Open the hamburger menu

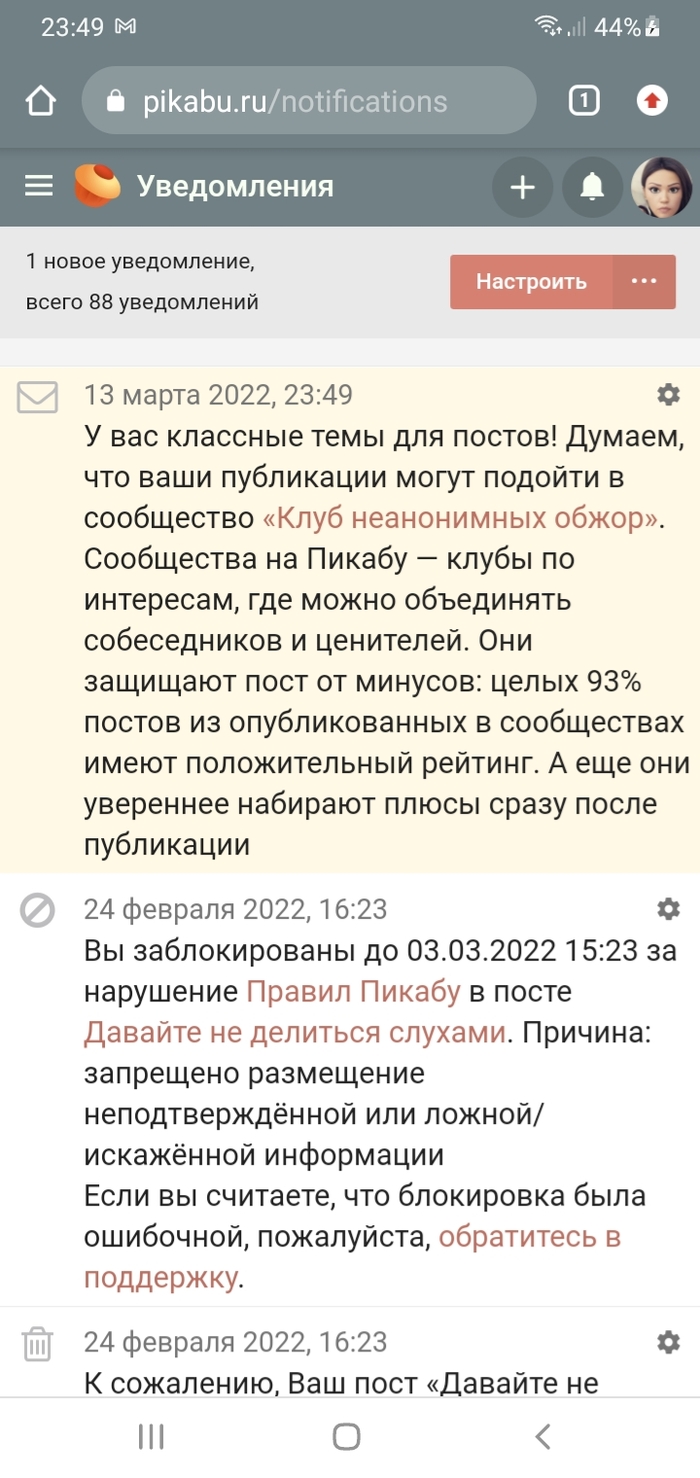tap(39, 186)
